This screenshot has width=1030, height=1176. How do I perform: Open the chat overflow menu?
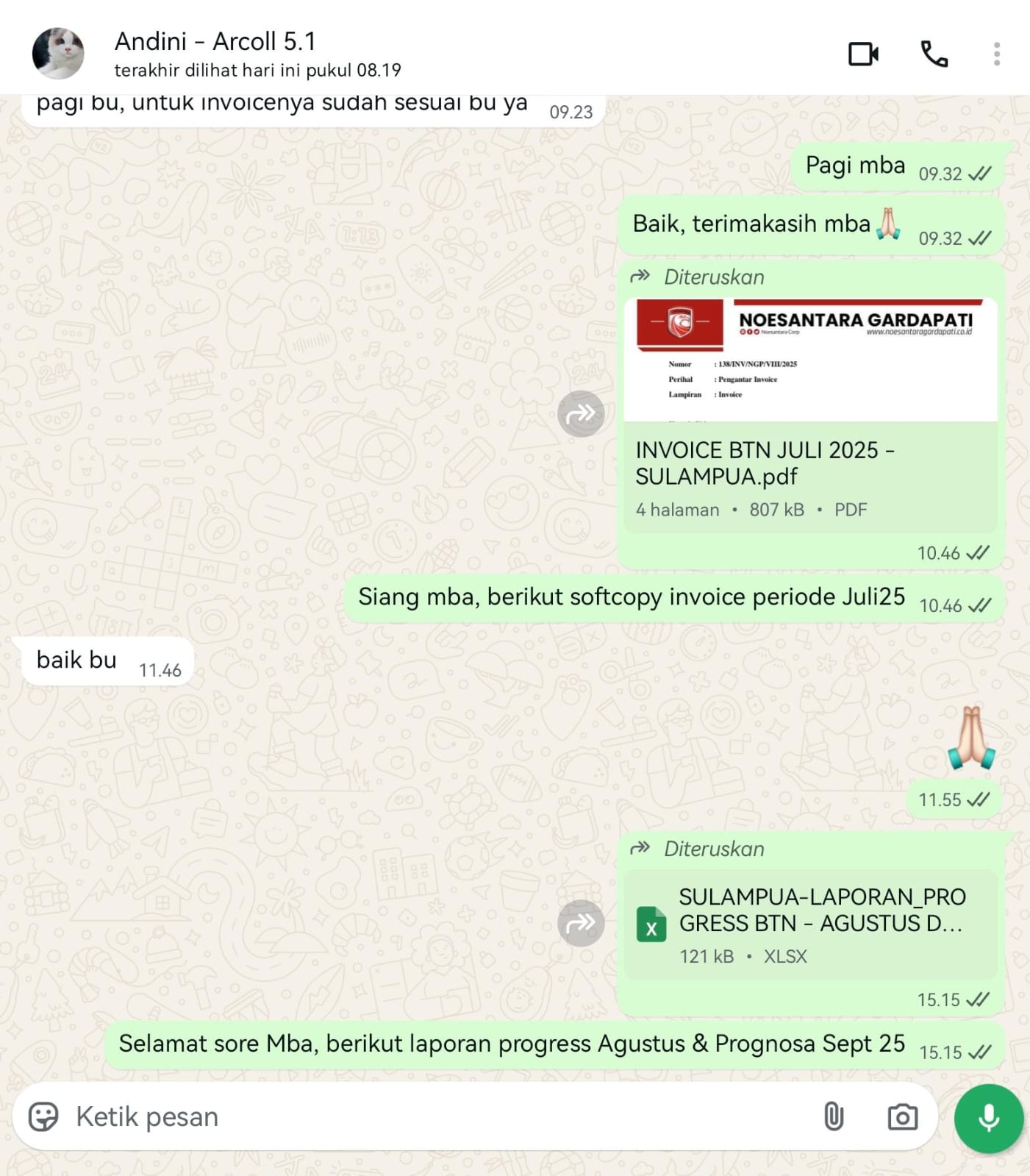pyautogui.click(x=996, y=54)
